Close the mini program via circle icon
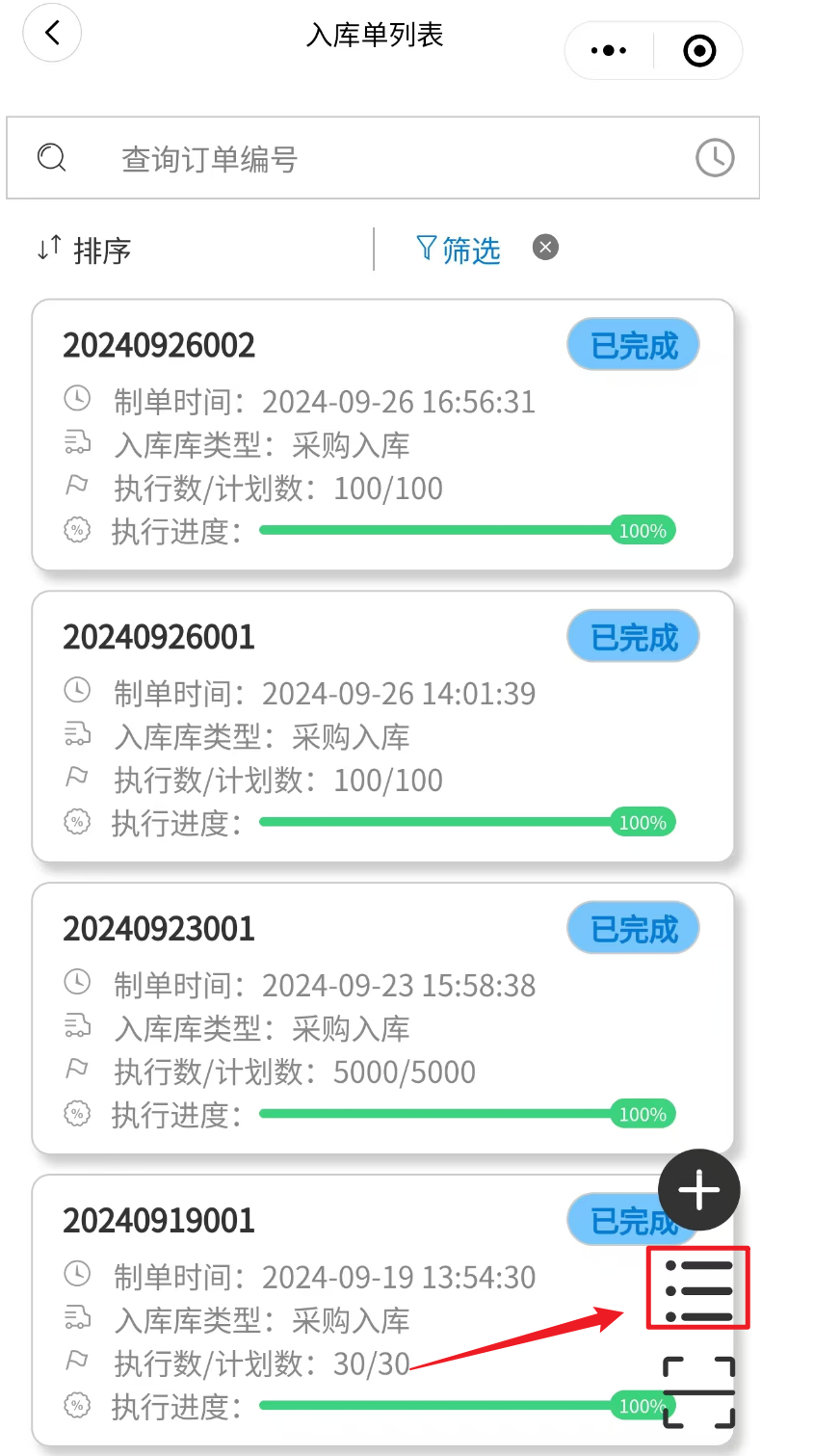The width and height of the screenshot is (840, 1456). coord(699,50)
